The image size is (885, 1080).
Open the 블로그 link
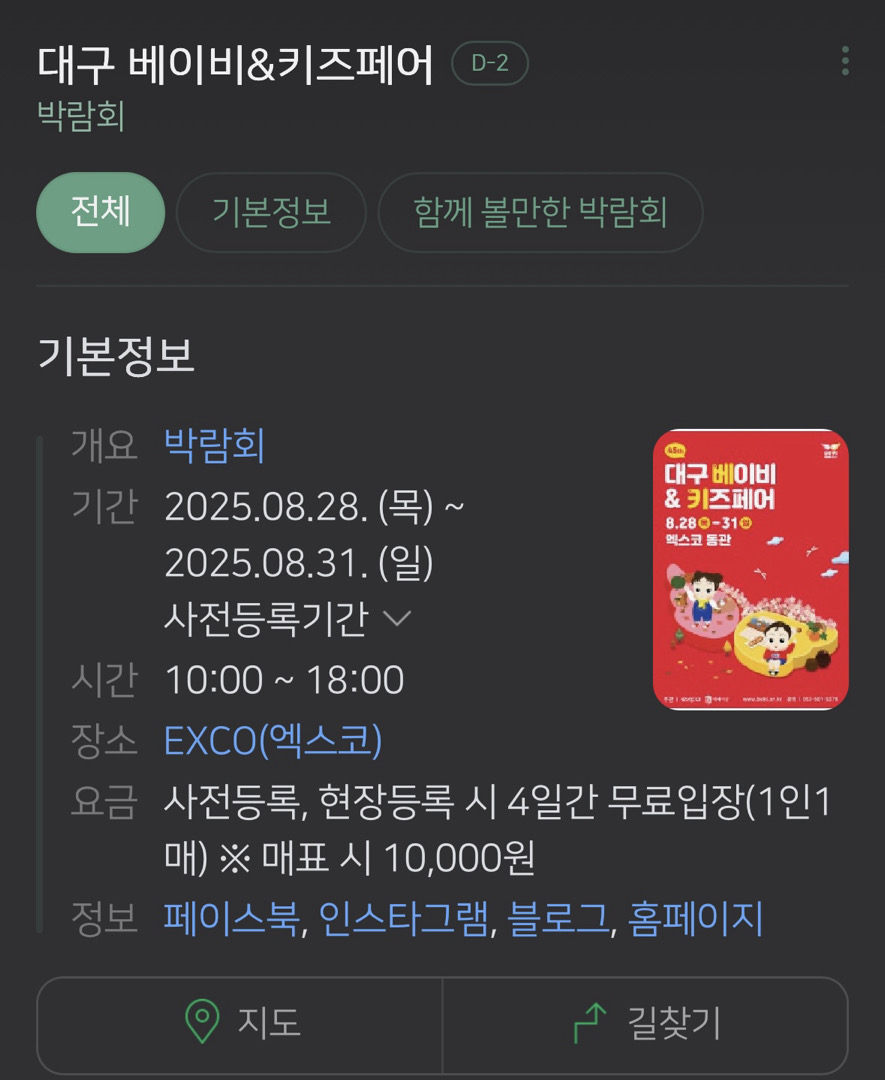click(x=558, y=918)
